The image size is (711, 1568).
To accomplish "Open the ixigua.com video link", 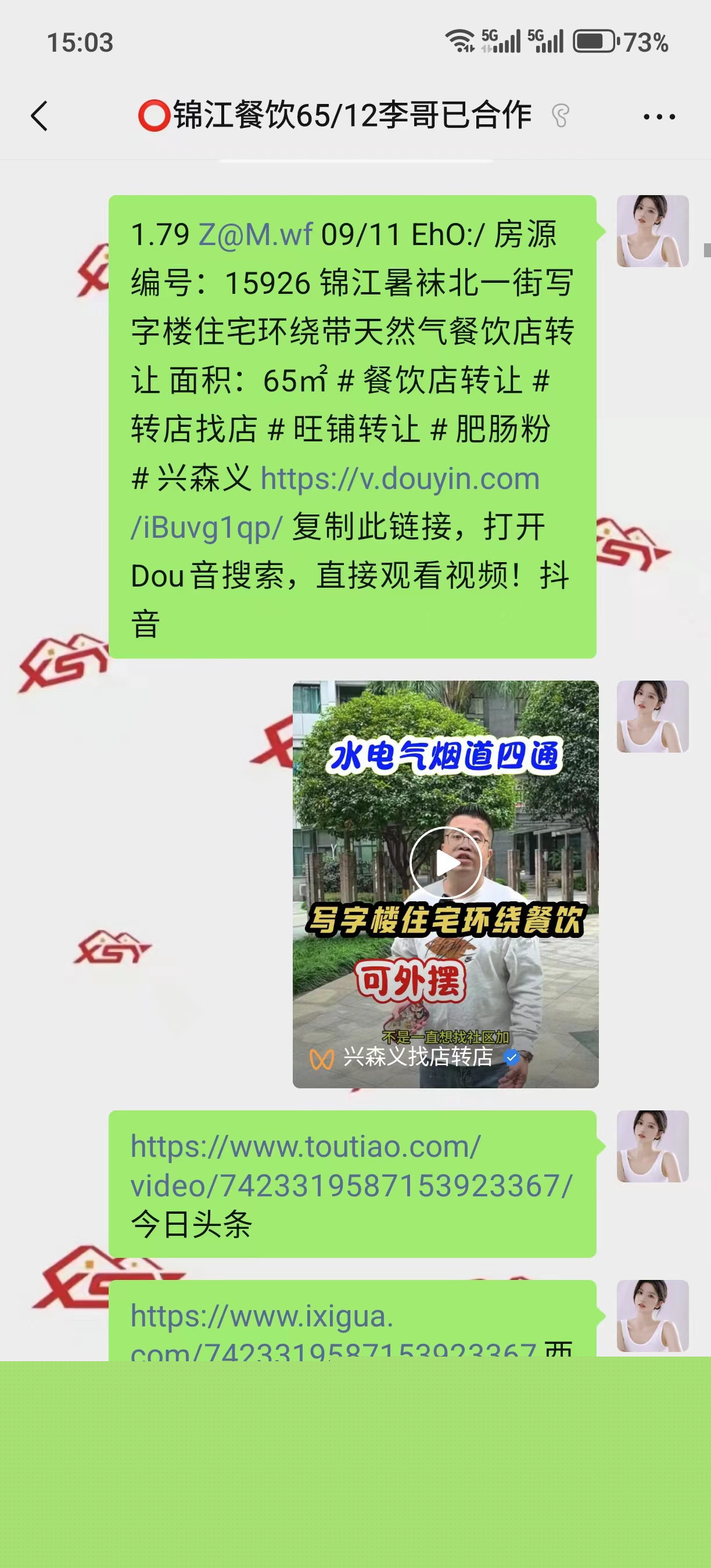I will pos(262,1317).
